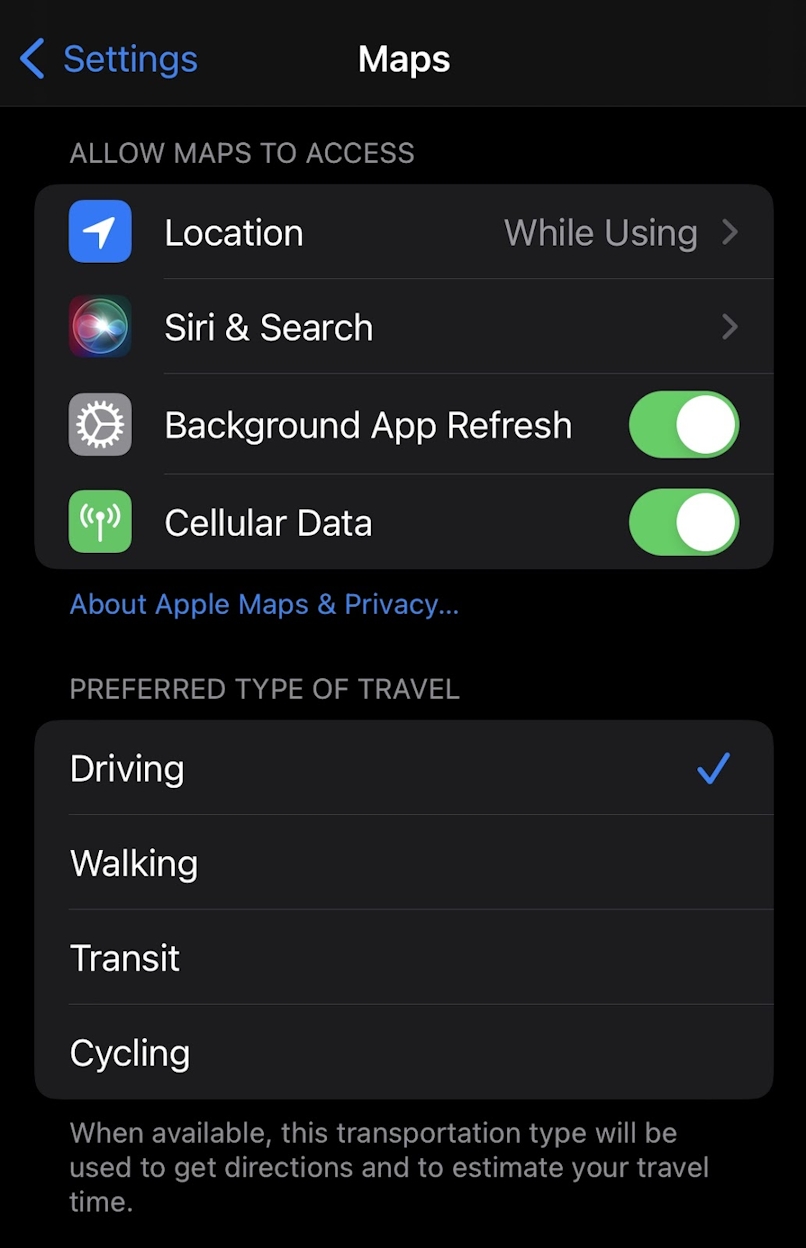Tap the Siri & Search colorful icon

point(99,327)
